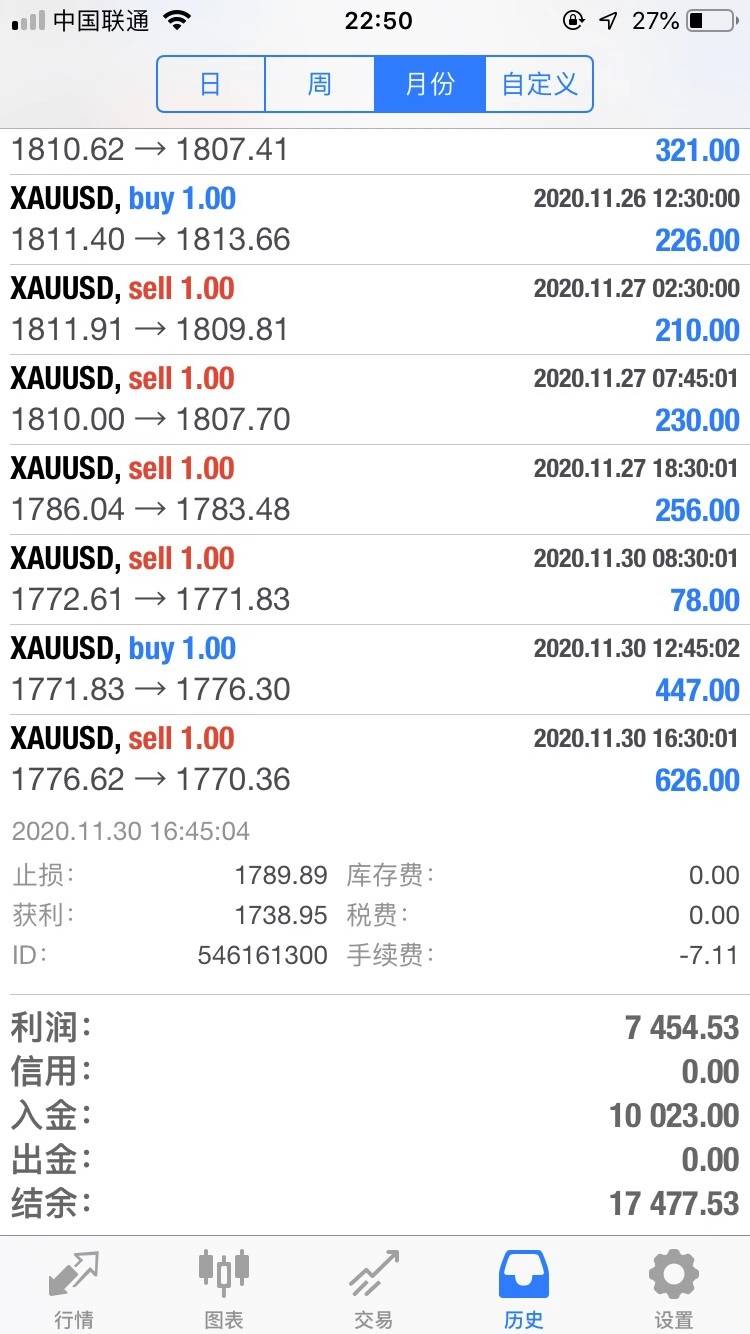Screen dimensions: 750x1334
Task: Open the 图表 chart tab
Action: click(224, 1287)
